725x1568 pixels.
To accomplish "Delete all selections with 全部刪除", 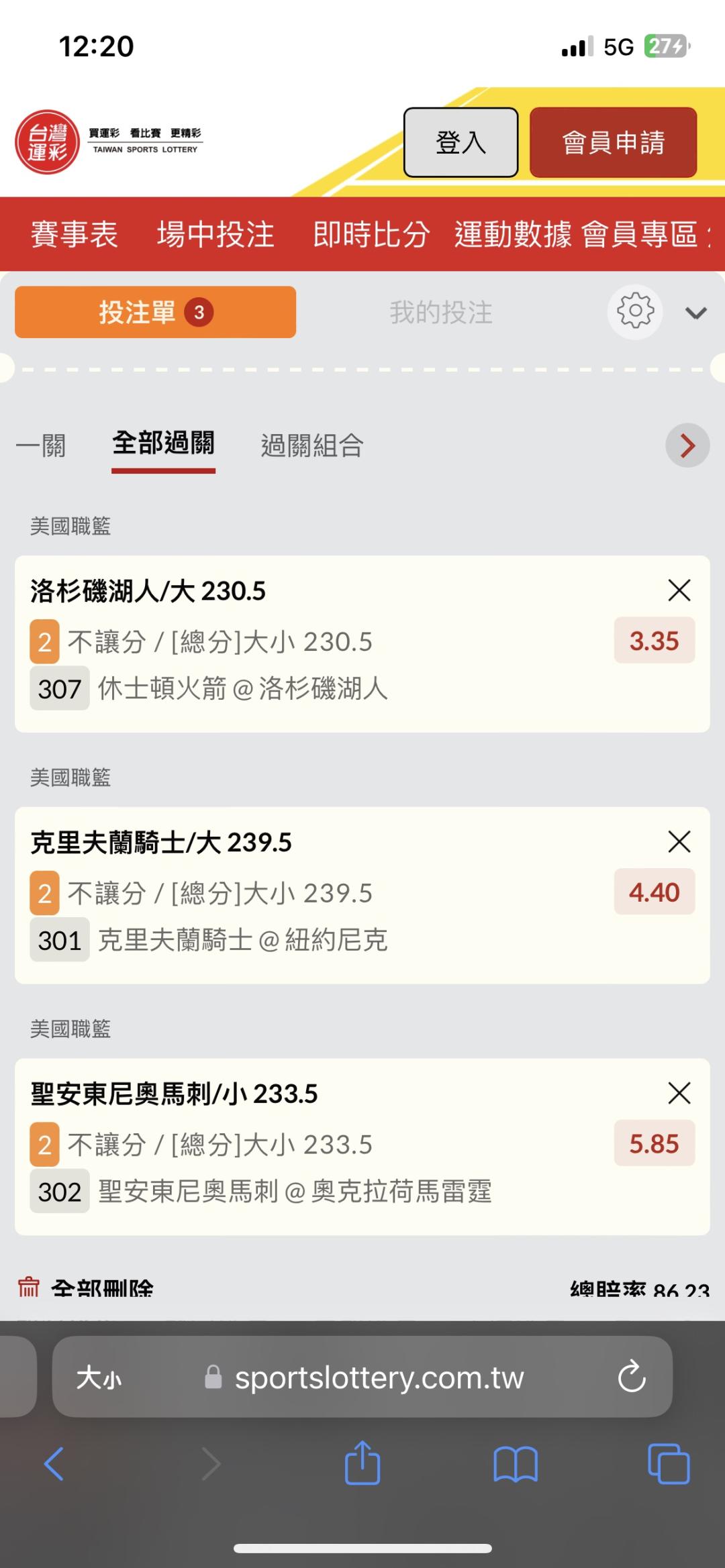I will click(86, 1288).
